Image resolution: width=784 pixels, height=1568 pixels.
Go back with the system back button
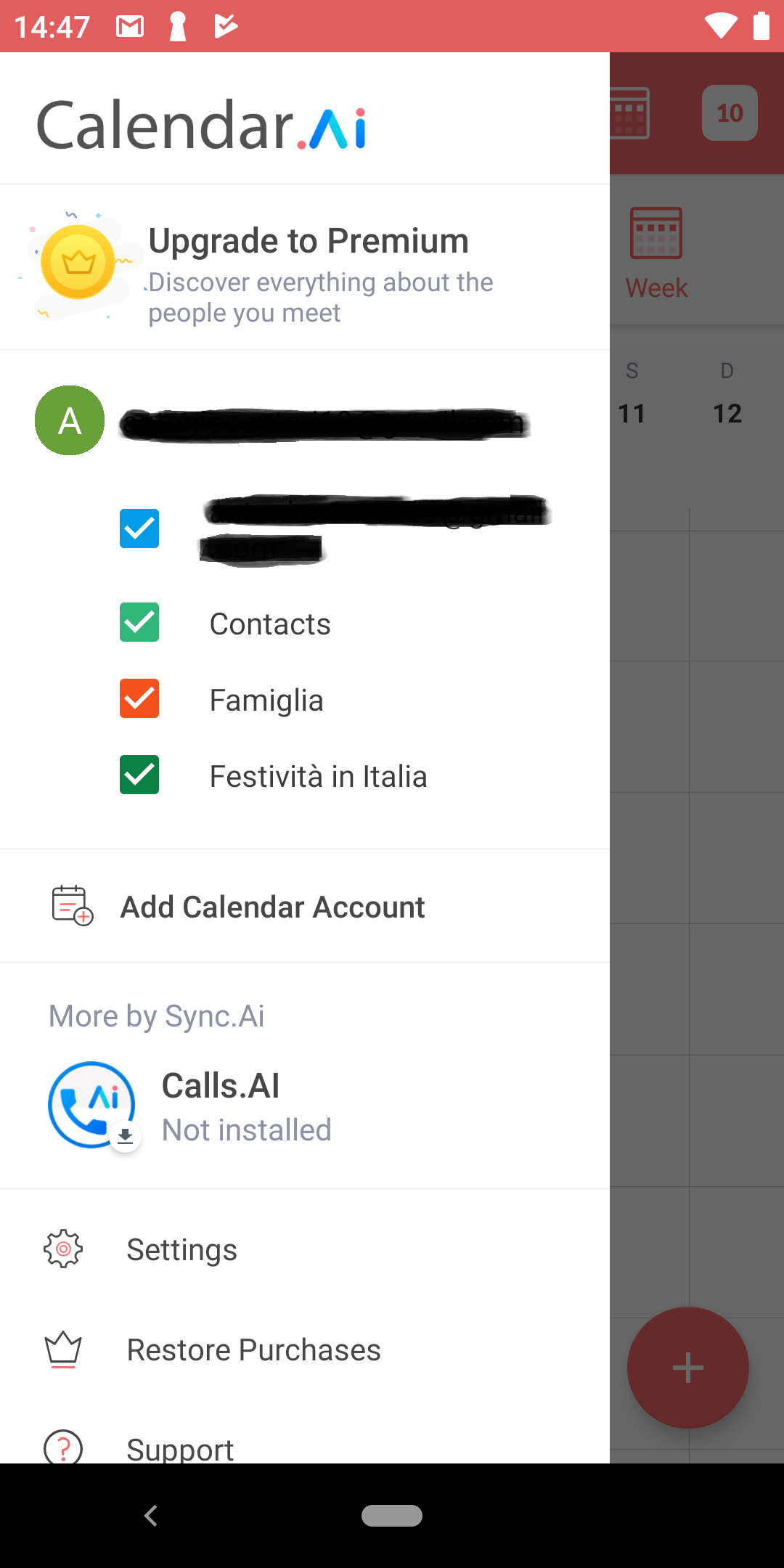[x=150, y=1516]
